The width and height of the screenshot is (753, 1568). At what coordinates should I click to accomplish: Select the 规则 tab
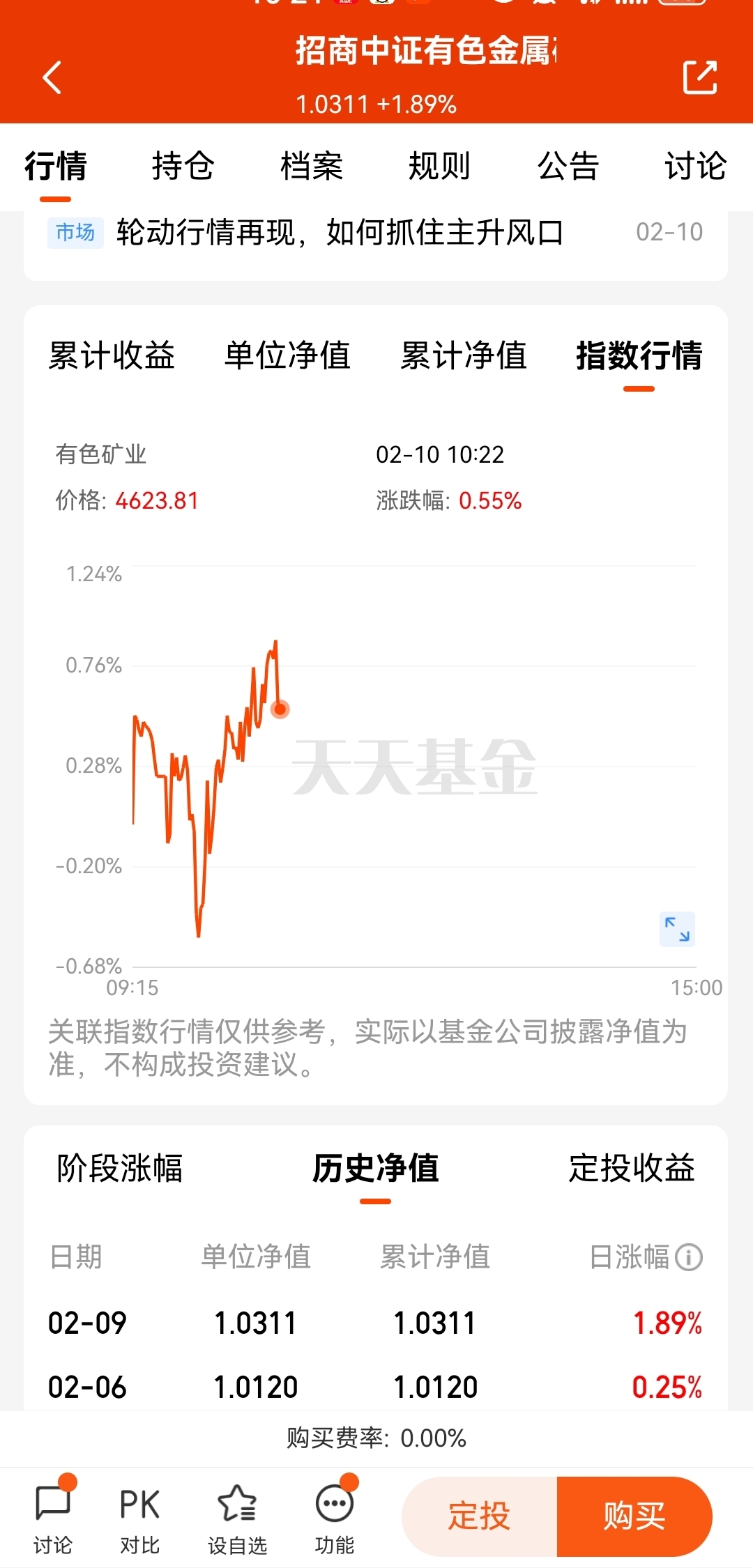point(439,166)
